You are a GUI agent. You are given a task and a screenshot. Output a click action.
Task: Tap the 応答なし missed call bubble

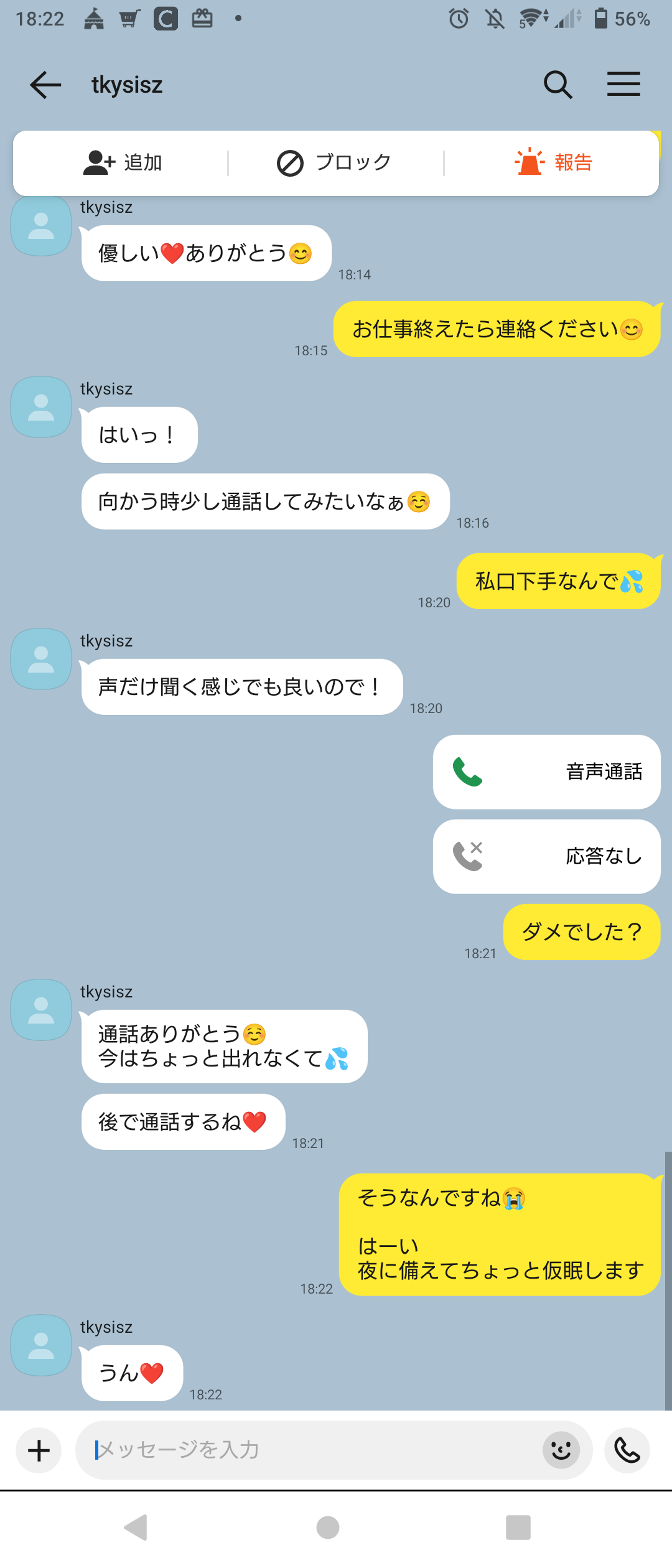tap(546, 857)
